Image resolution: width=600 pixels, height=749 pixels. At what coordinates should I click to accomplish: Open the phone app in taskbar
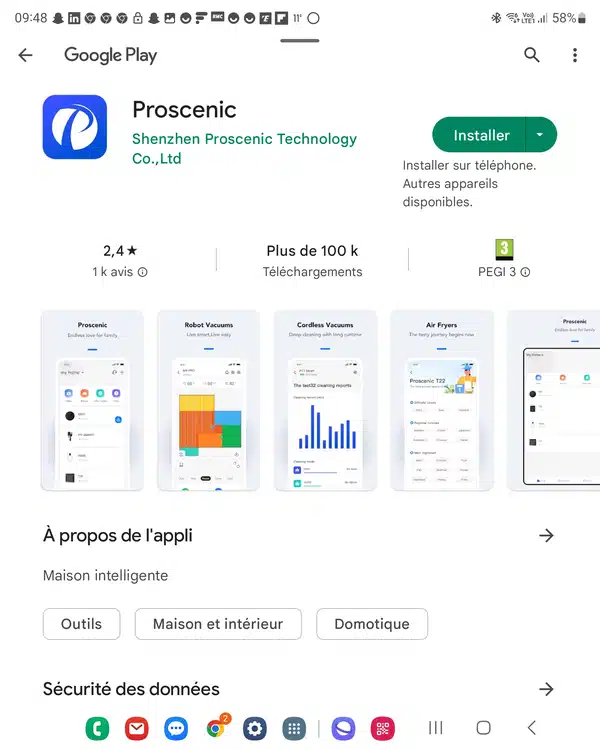[97, 729]
